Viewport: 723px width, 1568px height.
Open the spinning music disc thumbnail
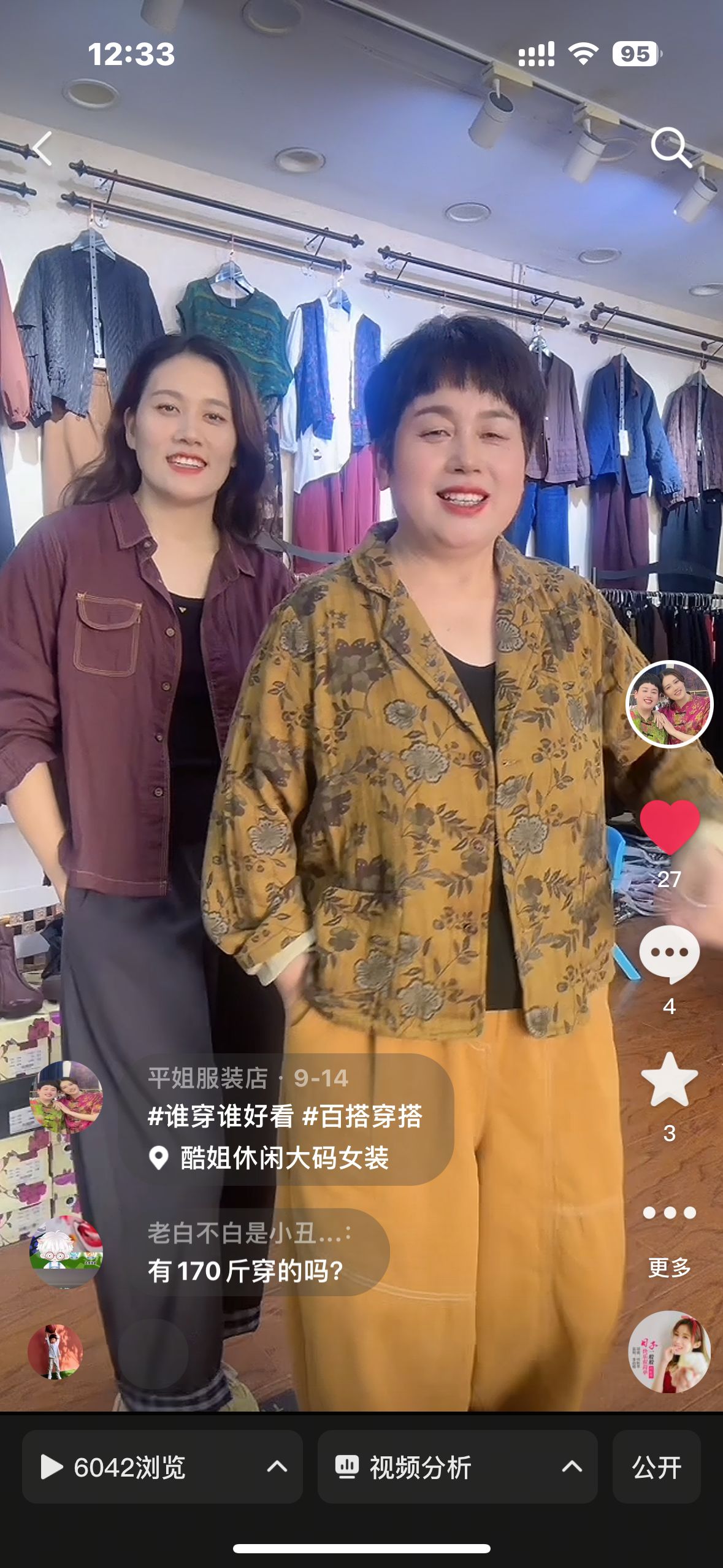670,1352
